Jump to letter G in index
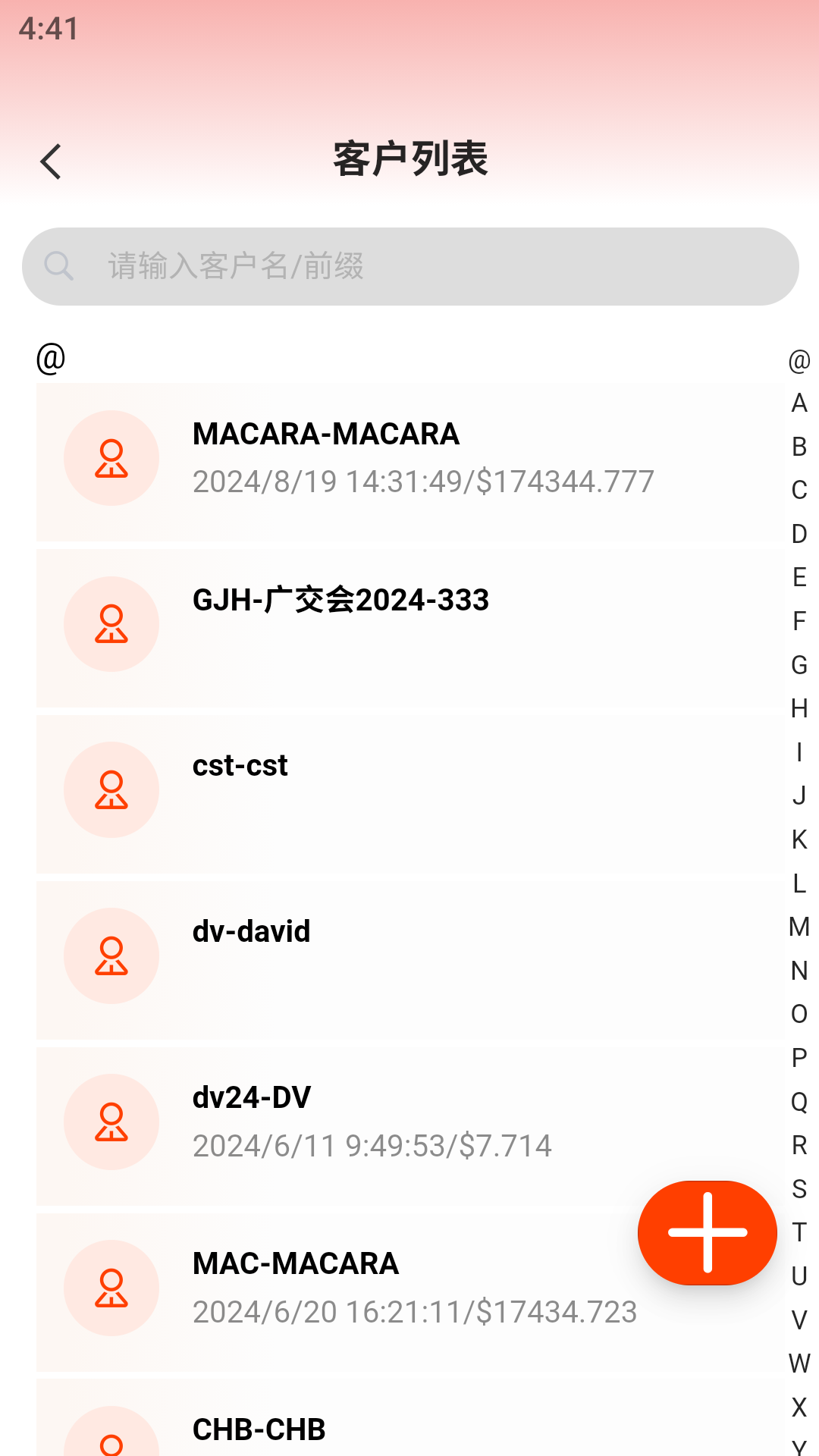This screenshot has height=1456, width=819. (799, 665)
